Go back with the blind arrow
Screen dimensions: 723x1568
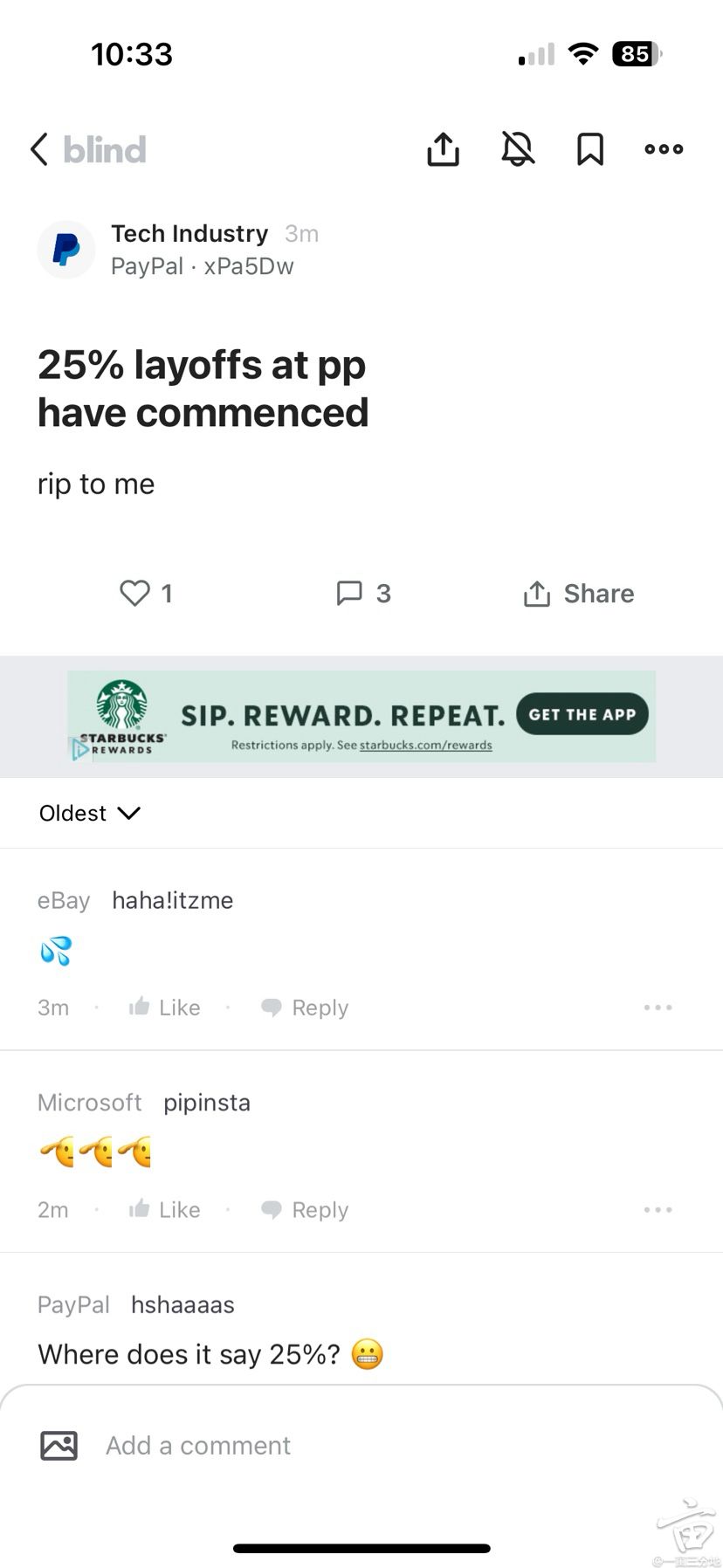click(39, 149)
